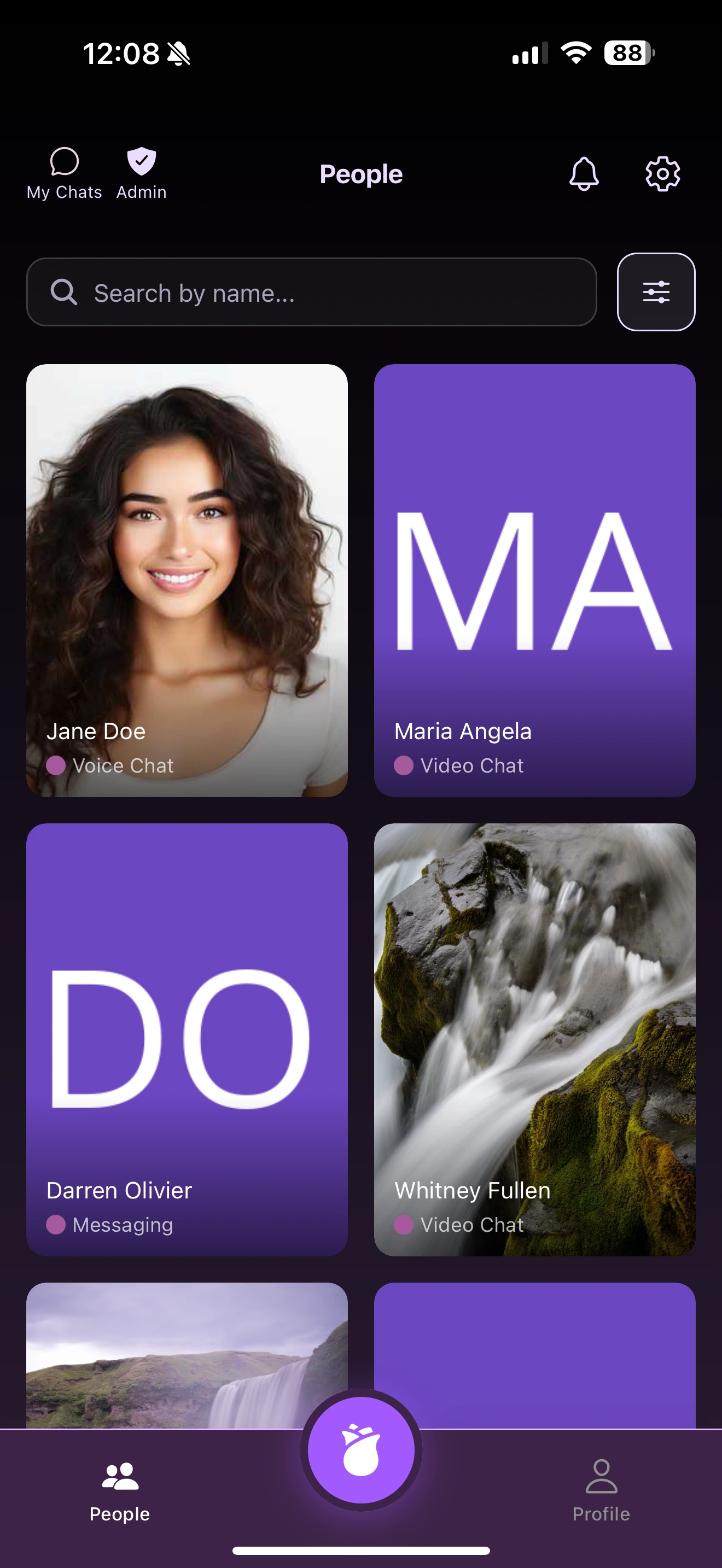The height and width of the screenshot is (1568, 722).
Task: View Jane Doe's profile card
Action: [x=187, y=580]
